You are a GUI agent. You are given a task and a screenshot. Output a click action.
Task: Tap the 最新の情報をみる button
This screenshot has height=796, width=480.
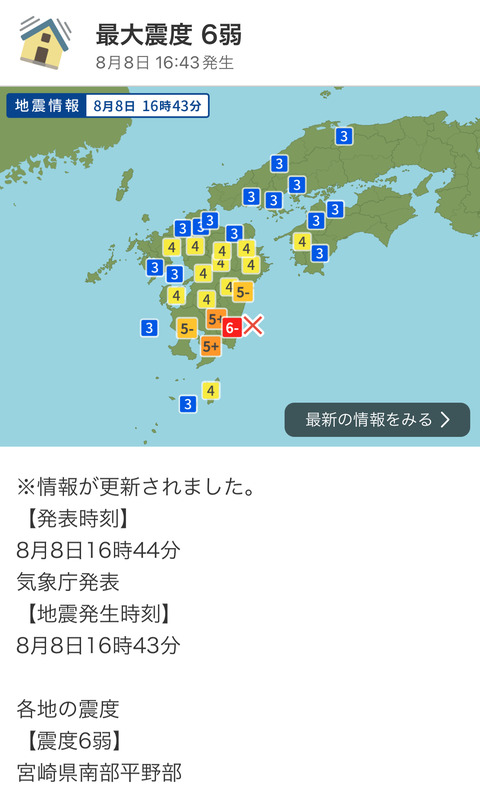pos(377,419)
